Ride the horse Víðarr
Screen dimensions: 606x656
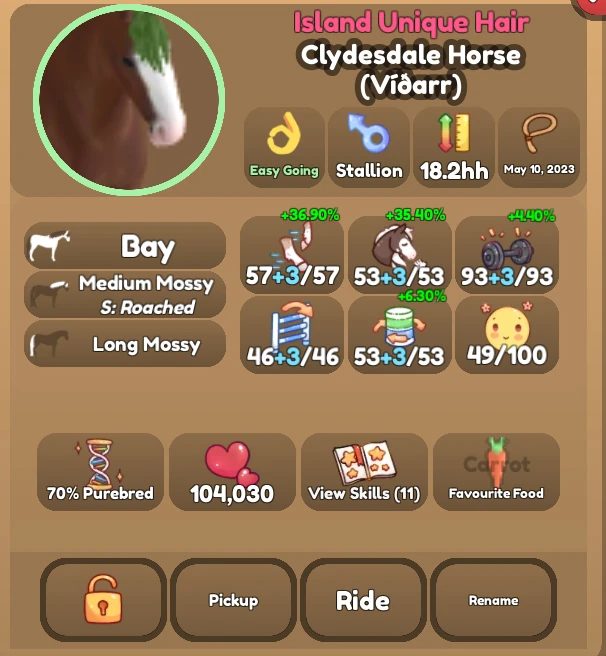coord(362,601)
